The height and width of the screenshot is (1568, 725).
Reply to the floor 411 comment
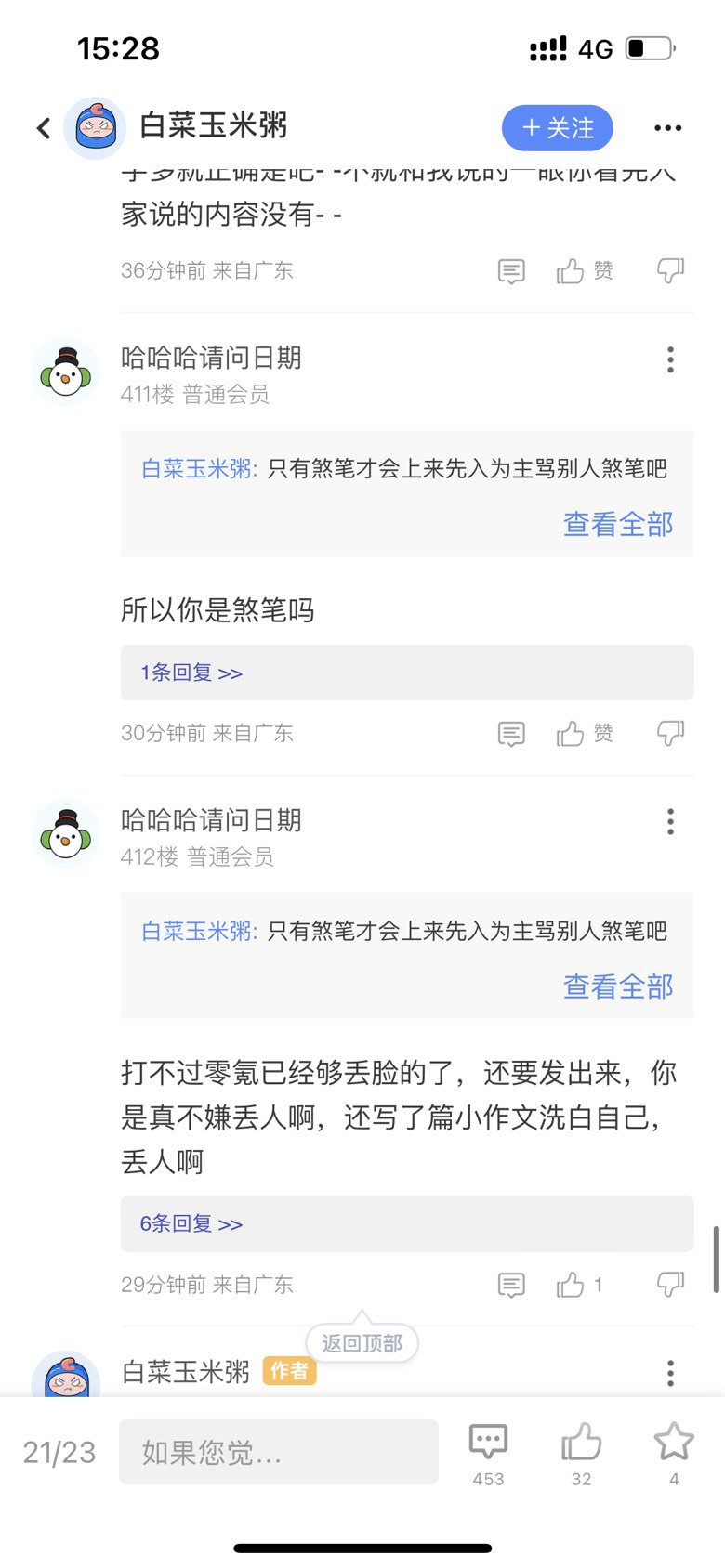(511, 735)
